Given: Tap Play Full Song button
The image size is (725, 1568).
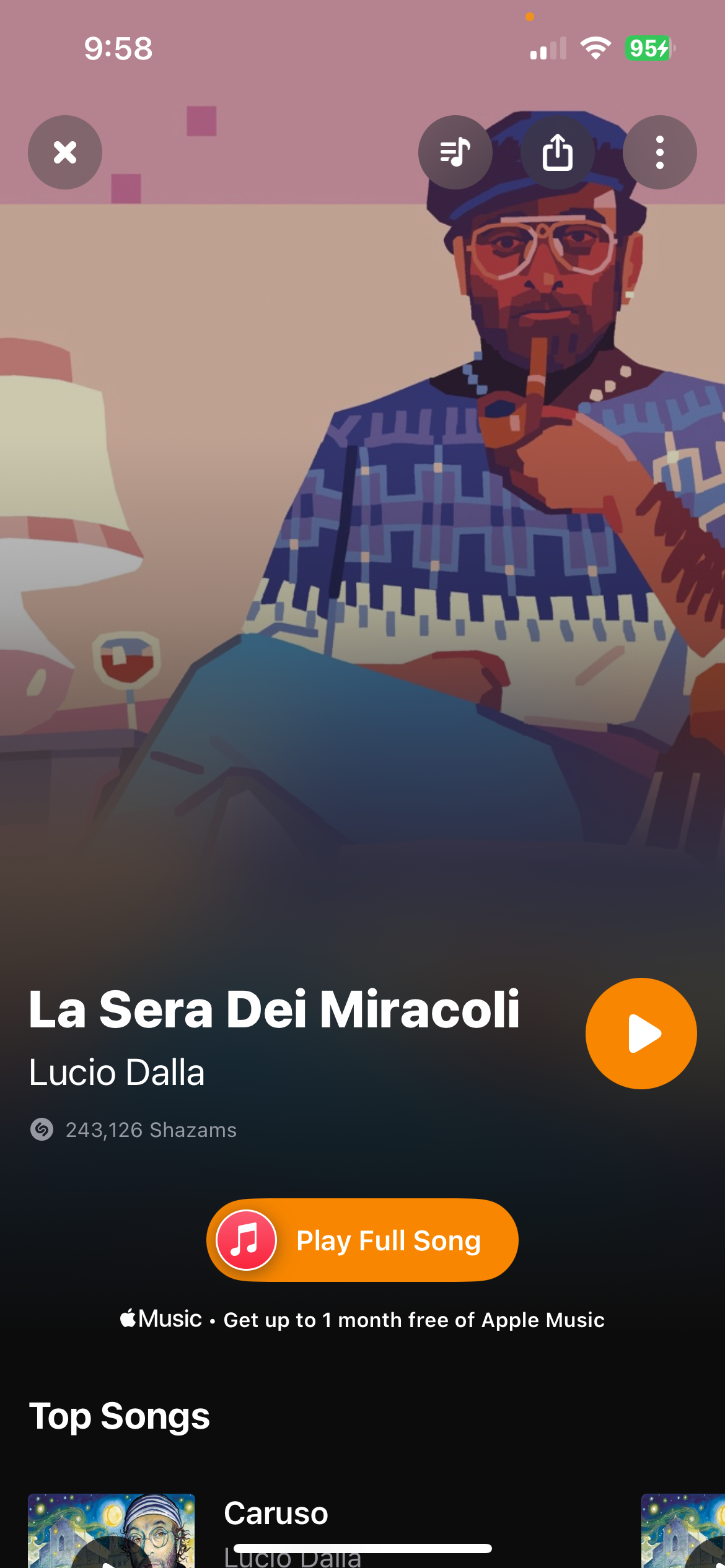Looking at the screenshot, I should click(362, 1240).
